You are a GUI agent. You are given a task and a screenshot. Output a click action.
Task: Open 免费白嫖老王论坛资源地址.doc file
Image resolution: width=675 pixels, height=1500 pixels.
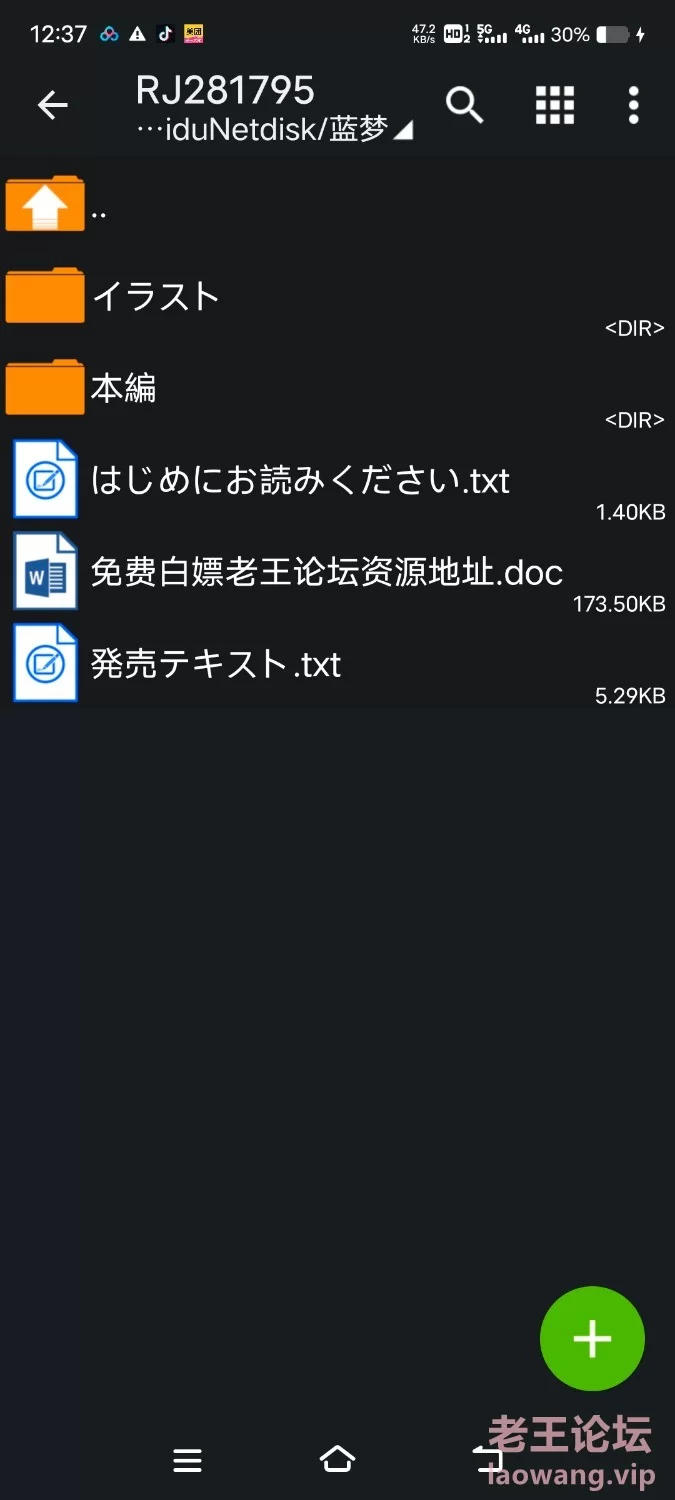point(337,572)
